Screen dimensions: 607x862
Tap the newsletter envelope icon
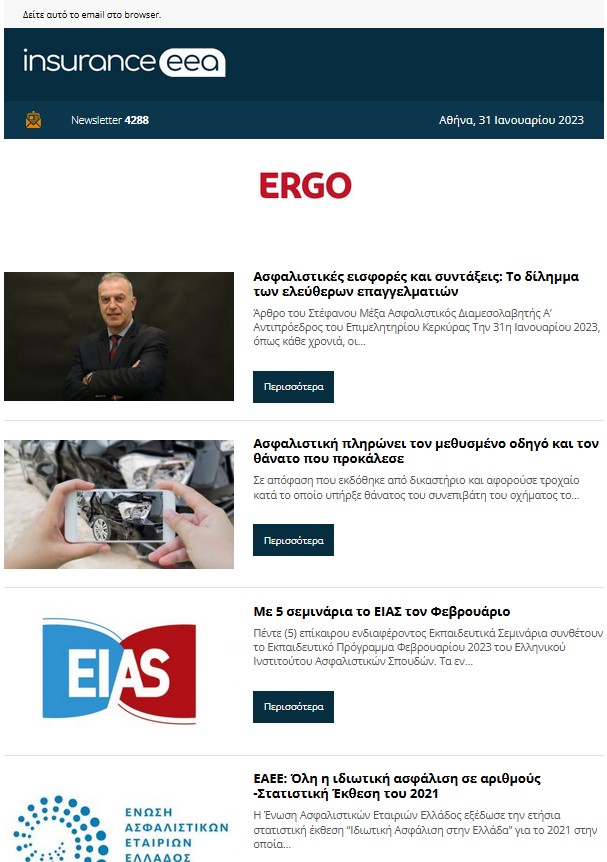point(34,120)
